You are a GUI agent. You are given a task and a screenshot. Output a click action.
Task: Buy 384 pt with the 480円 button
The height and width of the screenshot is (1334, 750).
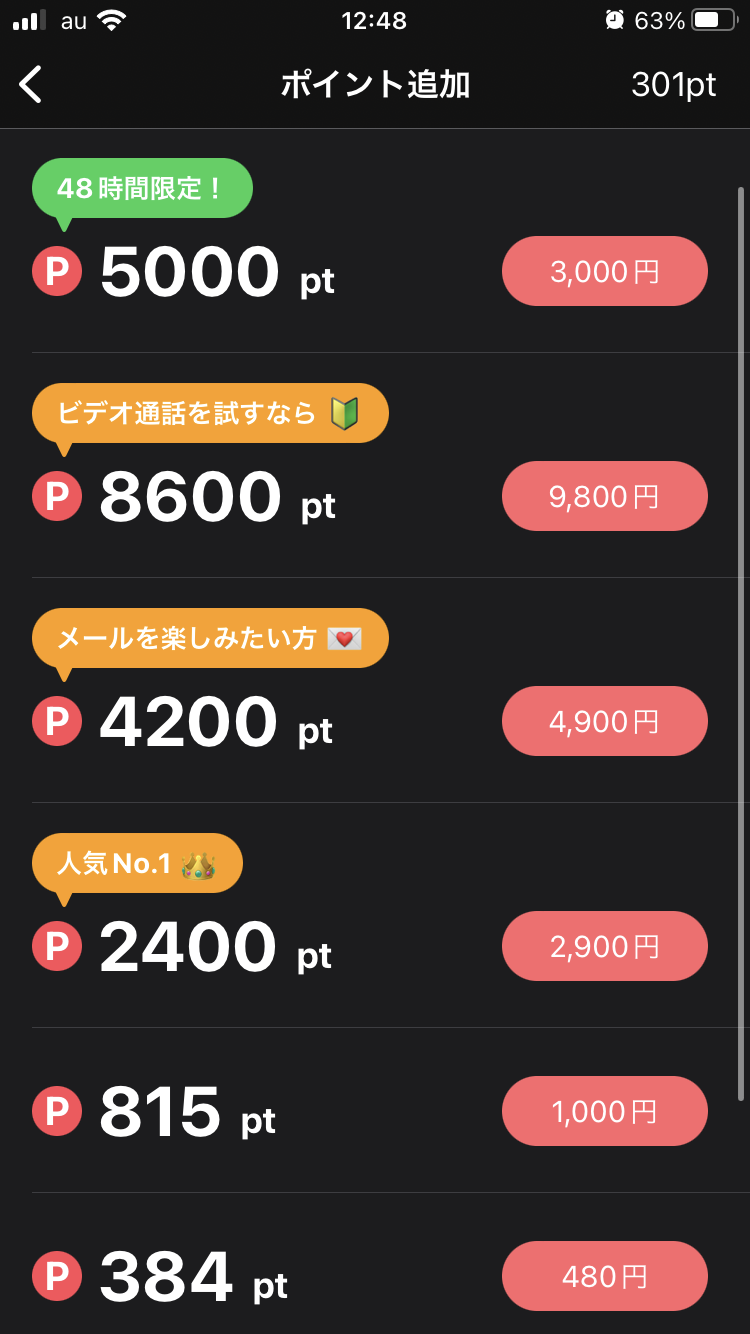[605, 1276]
